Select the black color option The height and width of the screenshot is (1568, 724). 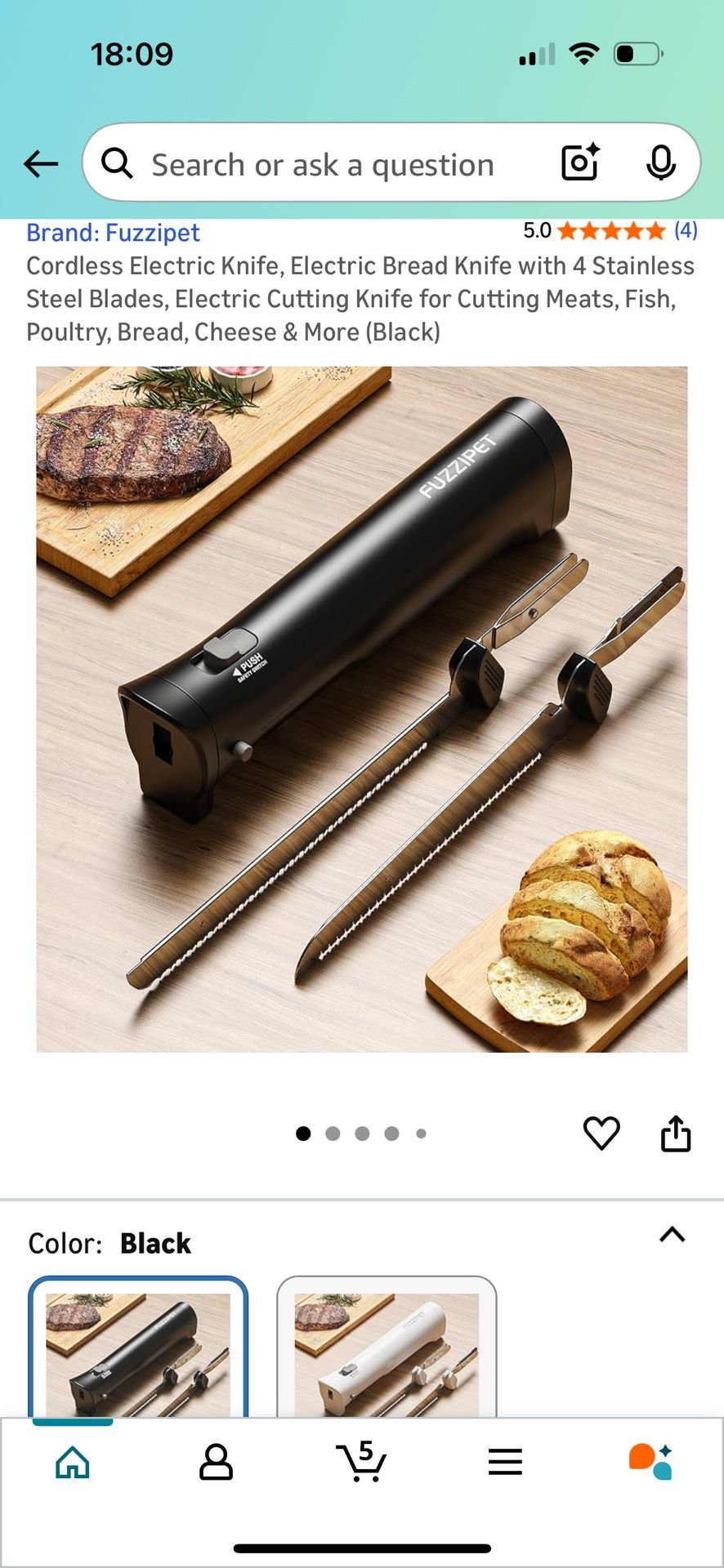tap(138, 1347)
